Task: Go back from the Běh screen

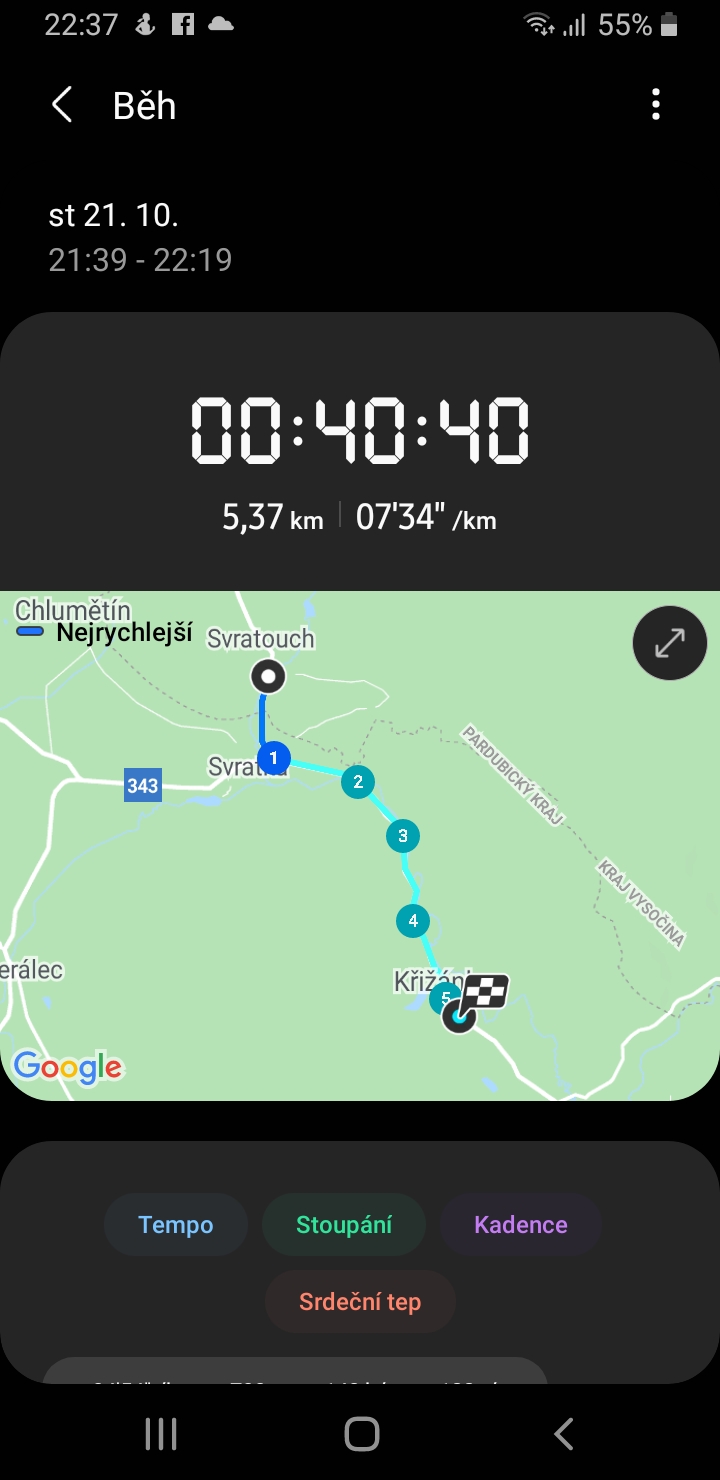Action: pyautogui.click(x=62, y=105)
